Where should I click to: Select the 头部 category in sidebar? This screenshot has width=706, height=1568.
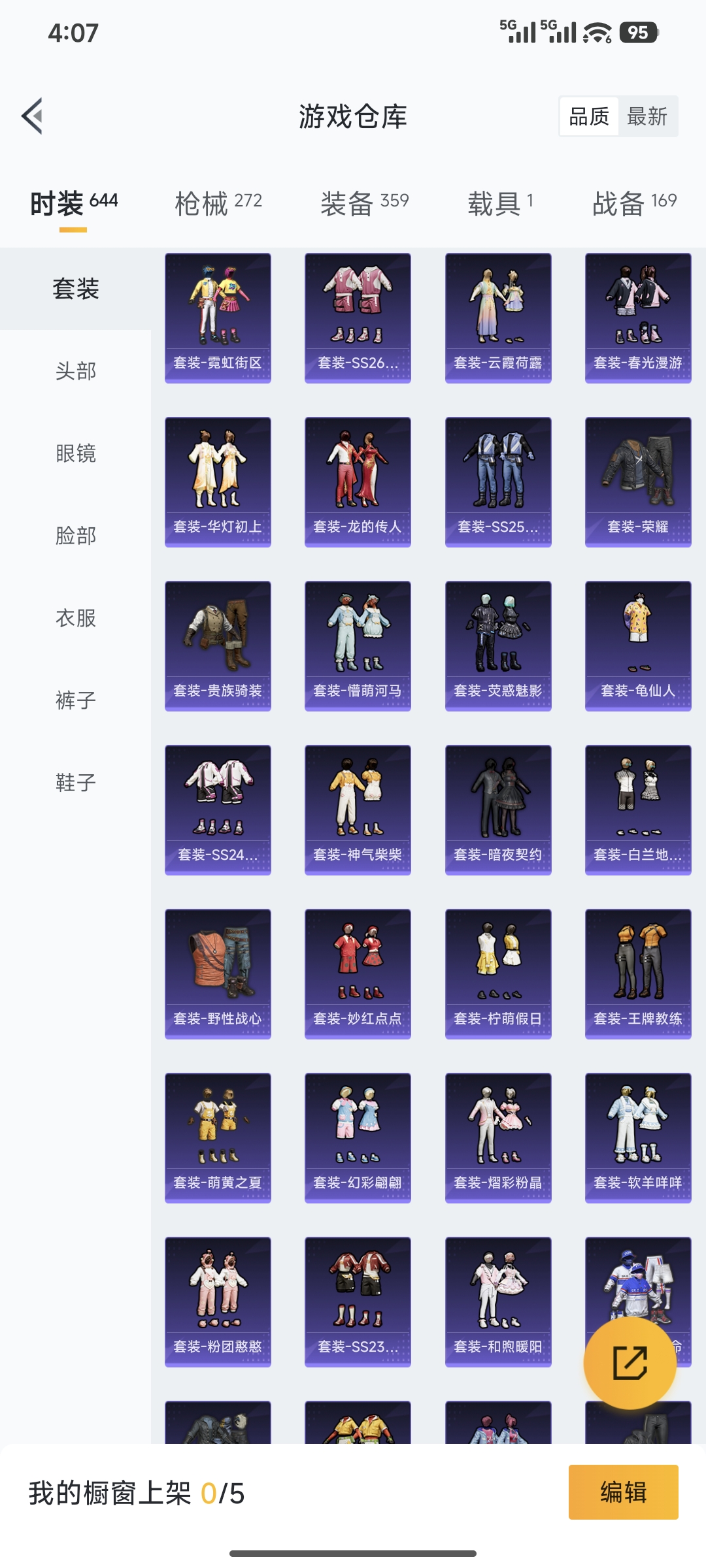[x=76, y=371]
